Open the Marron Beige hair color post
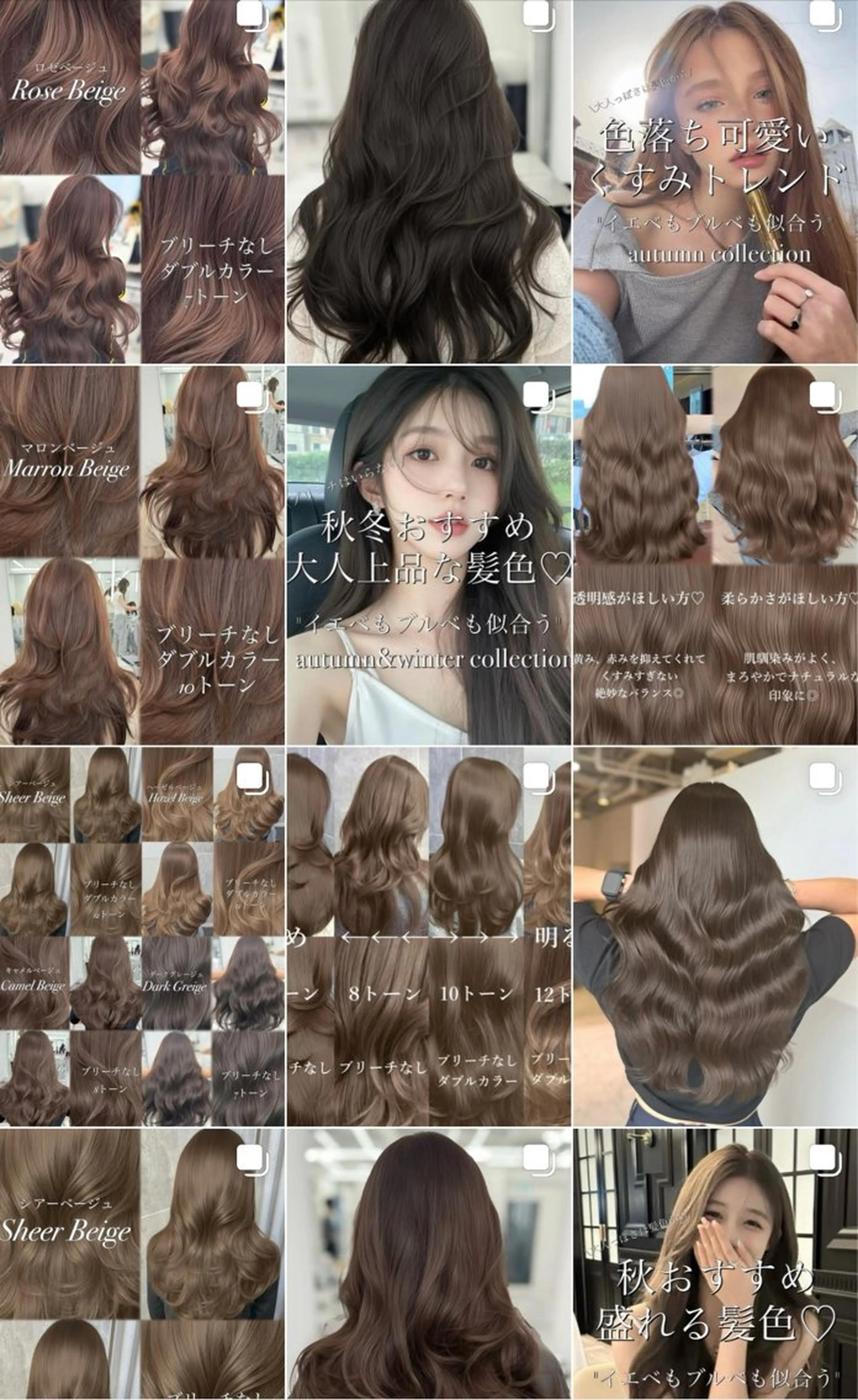The height and width of the screenshot is (1400, 858). (x=142, y=555)
